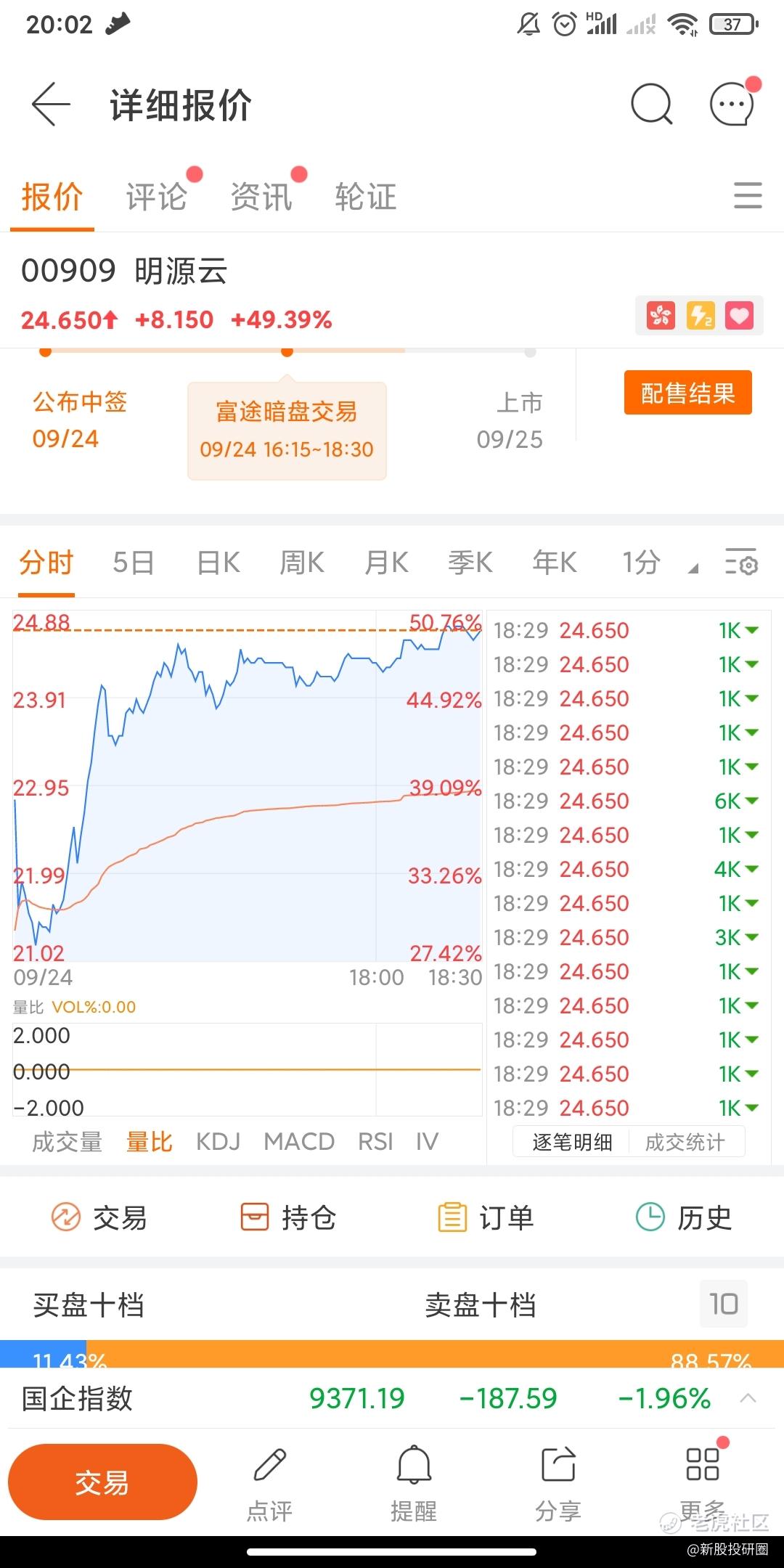
Task: View 订单 orders
Action: 486,1217
